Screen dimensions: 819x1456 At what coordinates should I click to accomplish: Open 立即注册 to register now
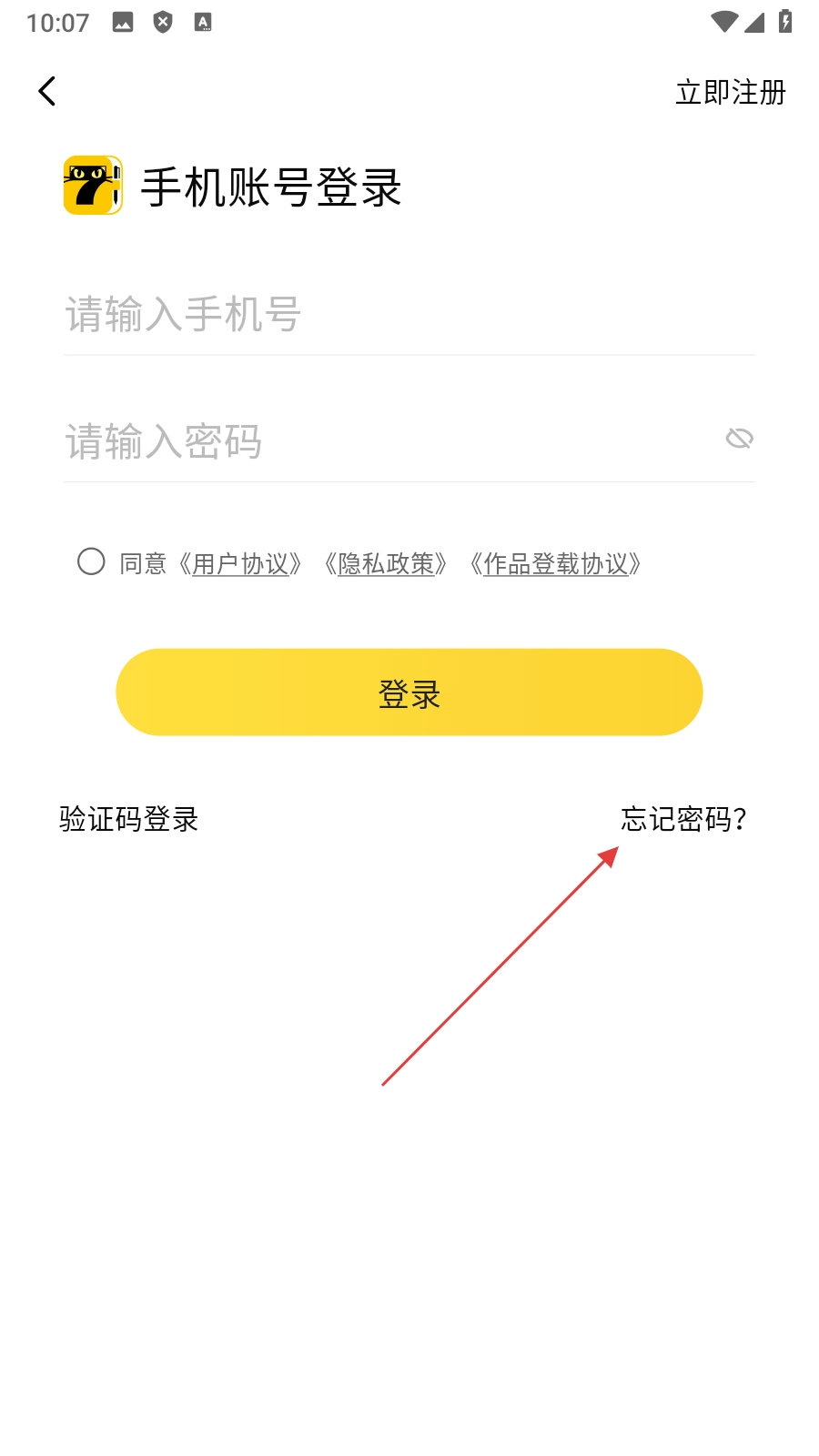point(730,92)
